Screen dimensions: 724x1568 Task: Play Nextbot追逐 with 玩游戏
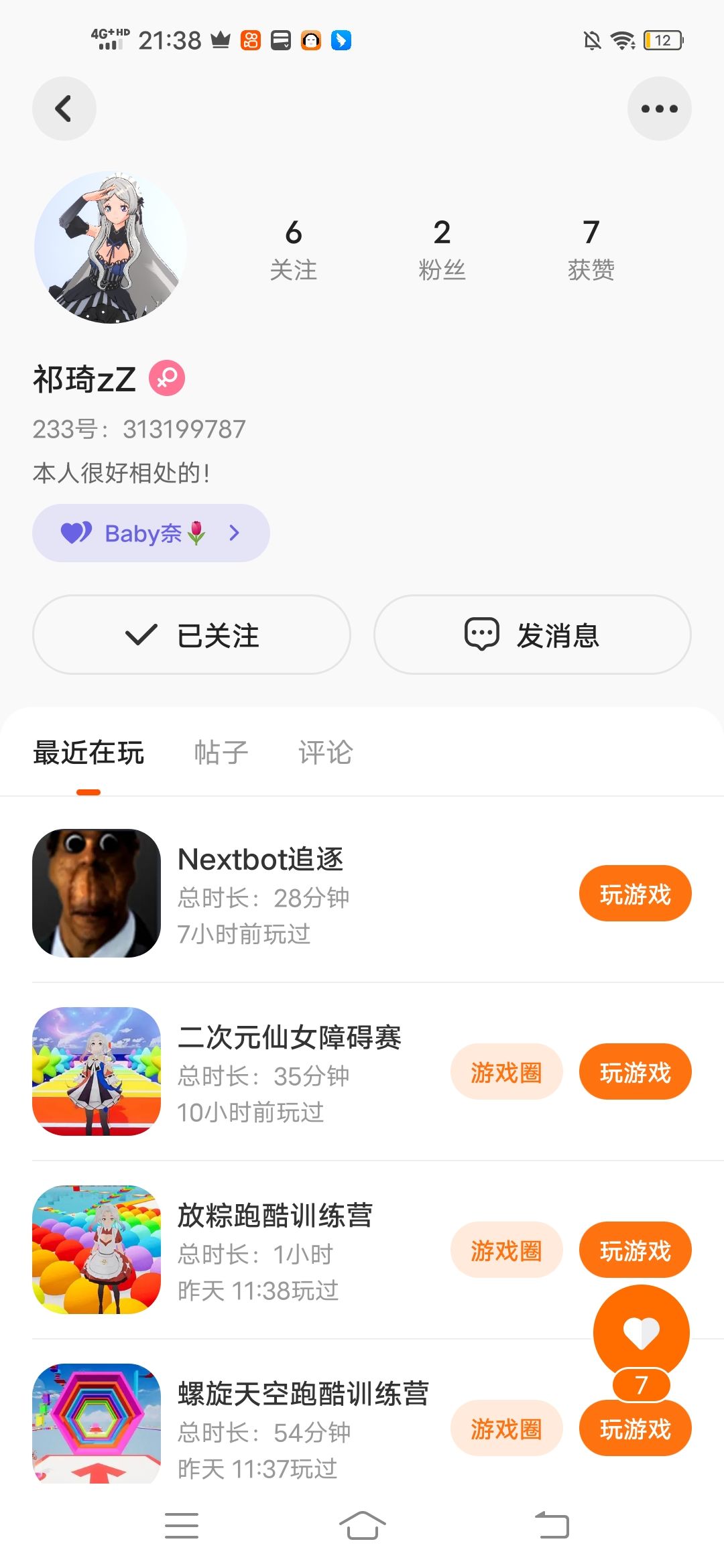[x=635, y=894]
